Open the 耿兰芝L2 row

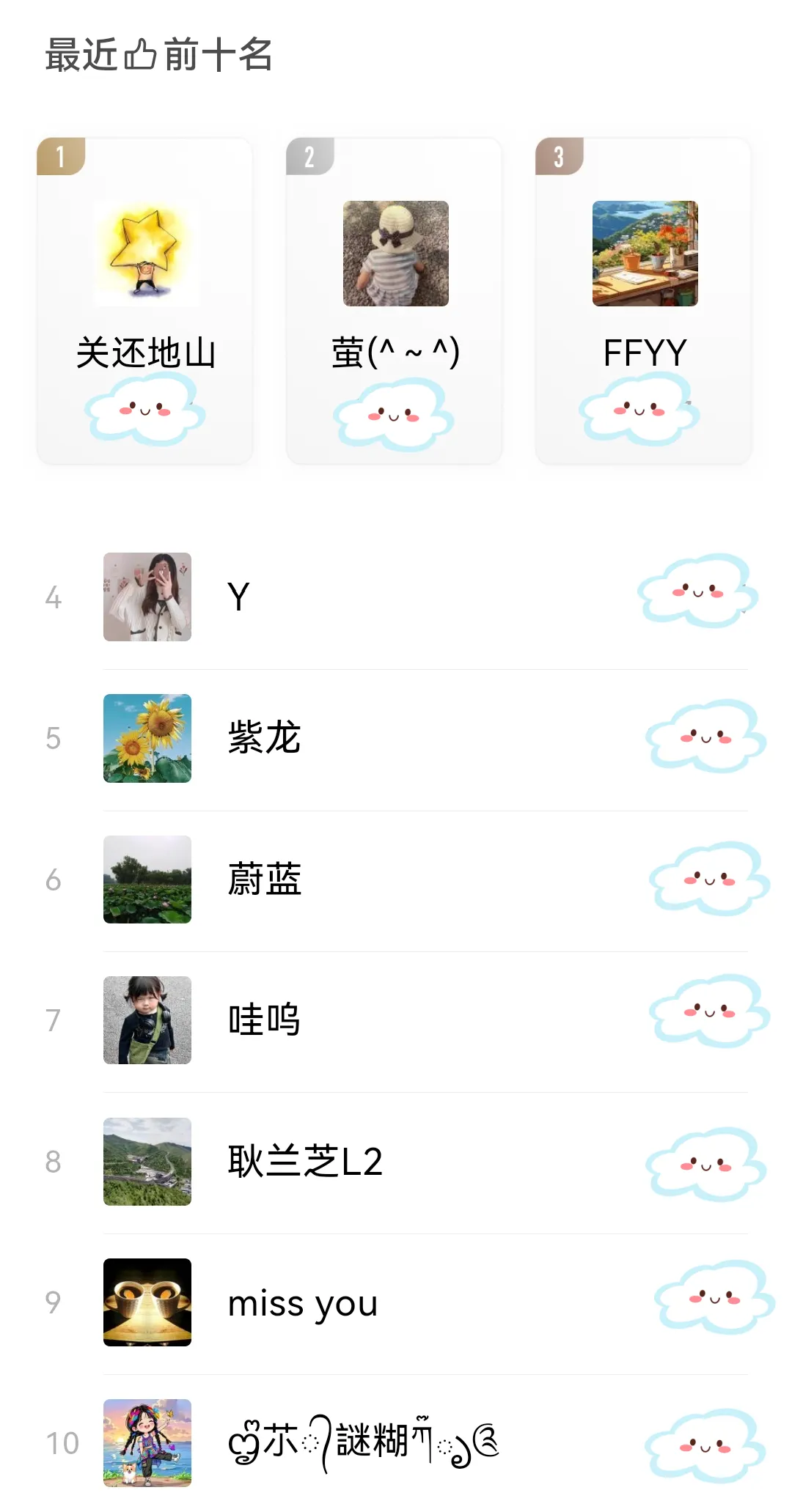pyautogui.click(x=396, y=1162)
